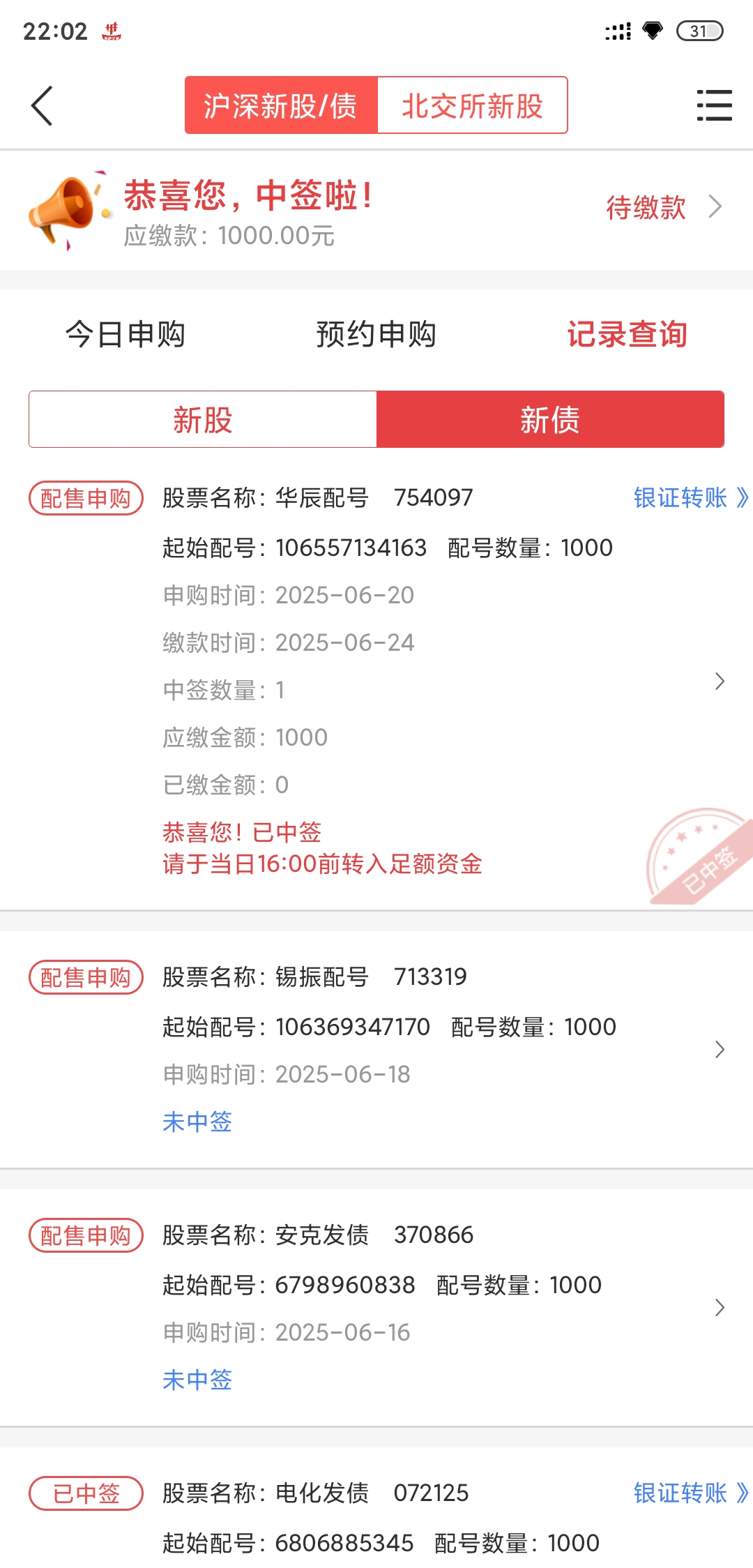This screenshot has height=1568, width=753.
Task: Select the 沪深新股/债 segment
Action: 281,106
